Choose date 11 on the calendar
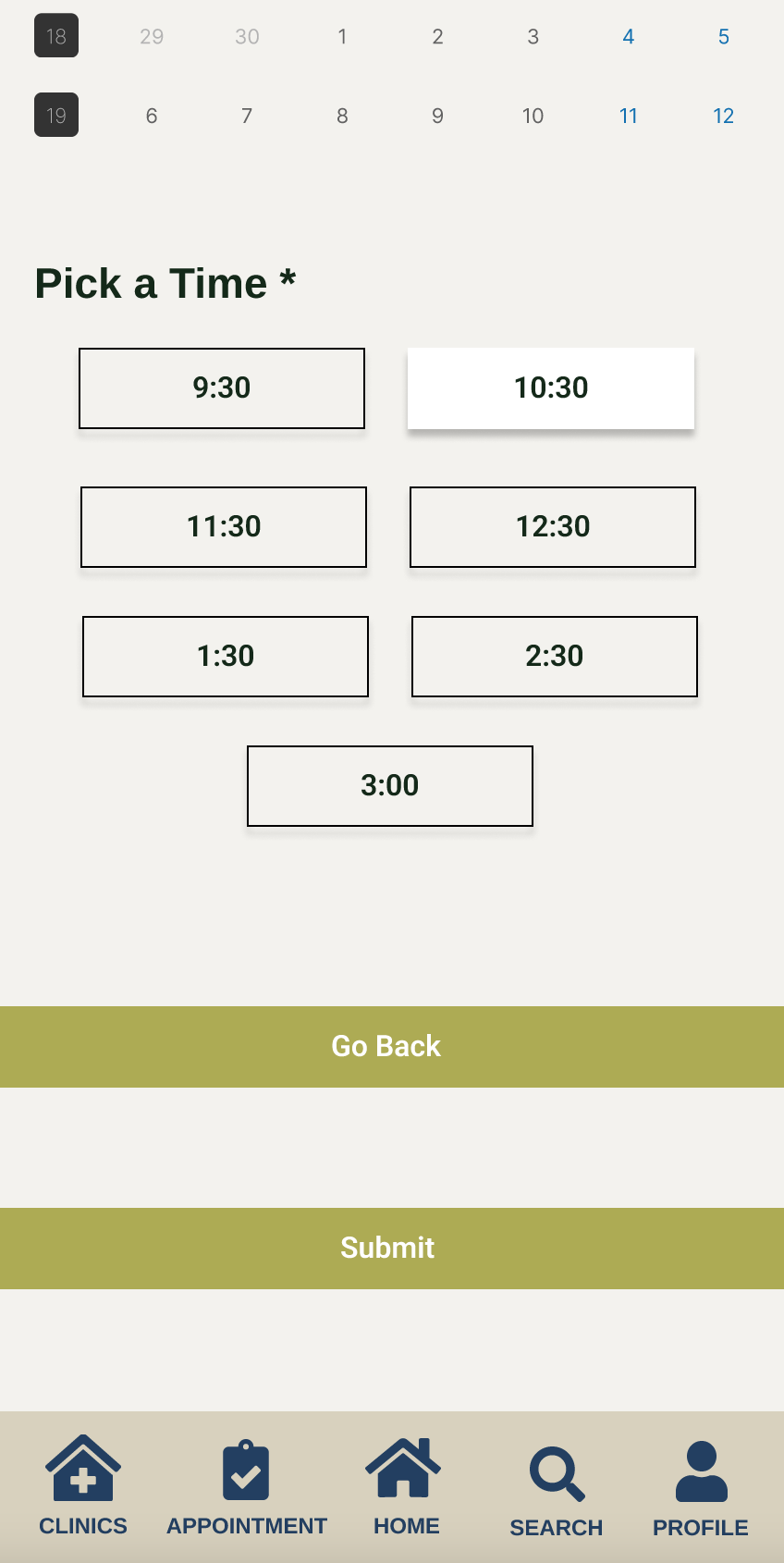This screenshot has height=1563, width=784. tap(629, 116)
